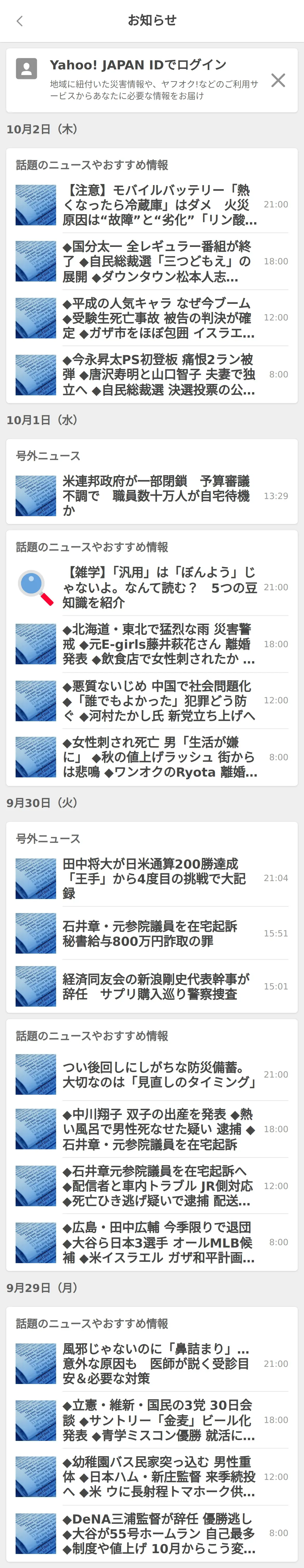Open the 平成の人気キャラ なぜ今ブーム digest

click(159, 318)
